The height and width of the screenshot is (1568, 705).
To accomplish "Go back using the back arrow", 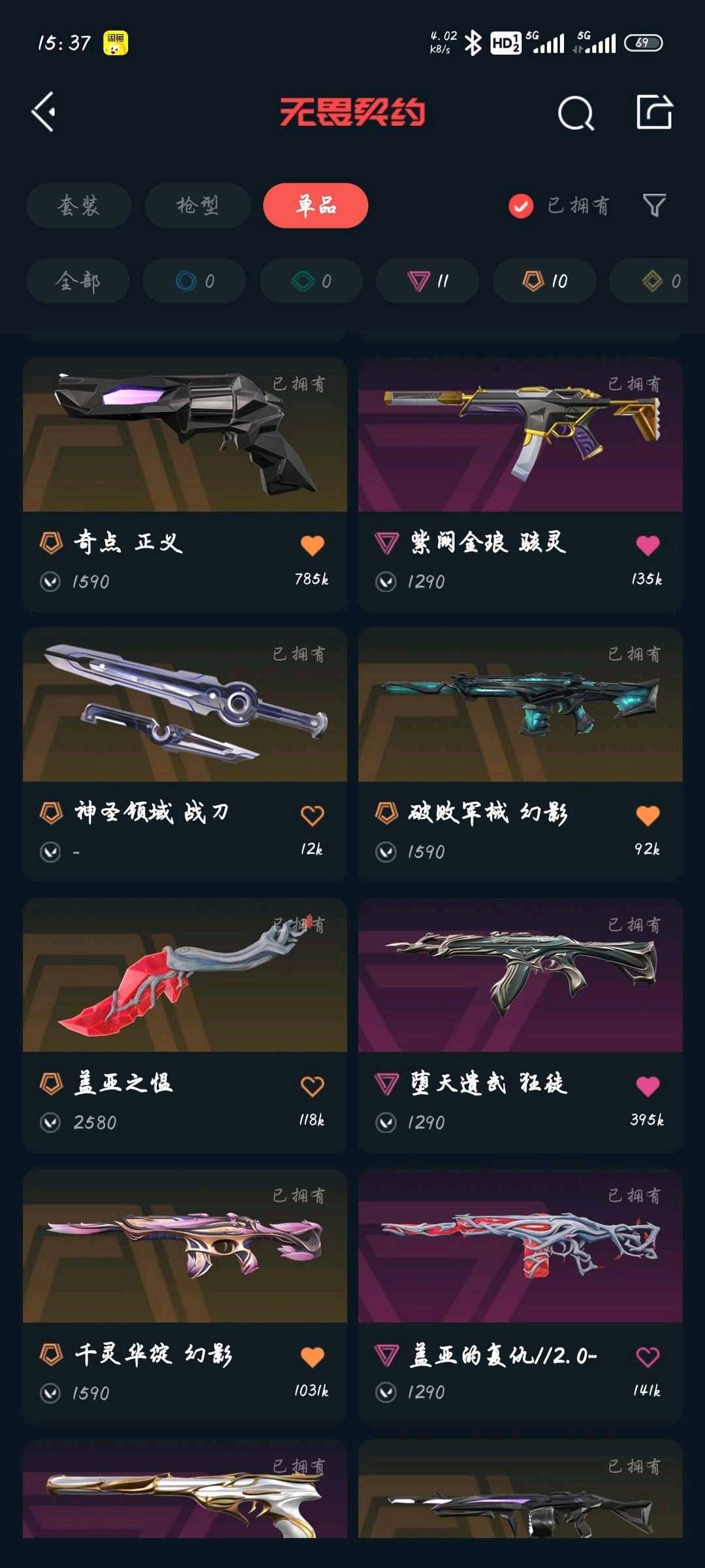I will (44, 112).
